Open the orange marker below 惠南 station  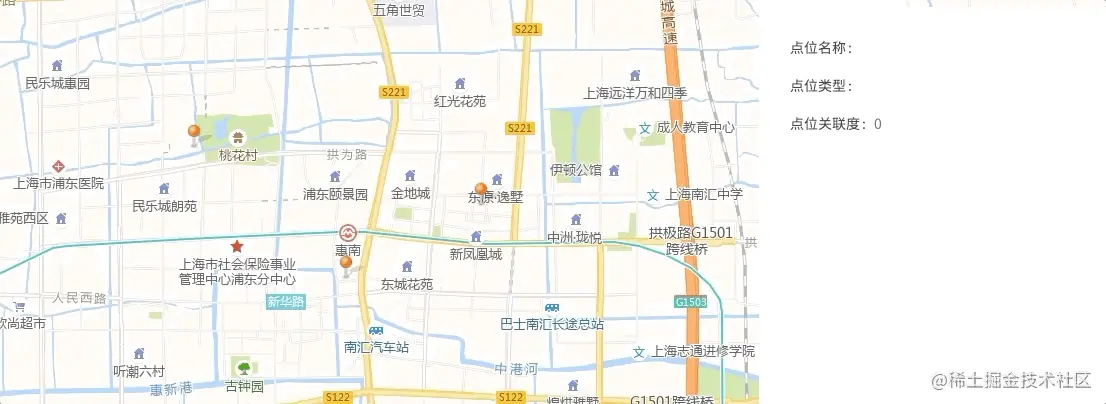(346, 264)
